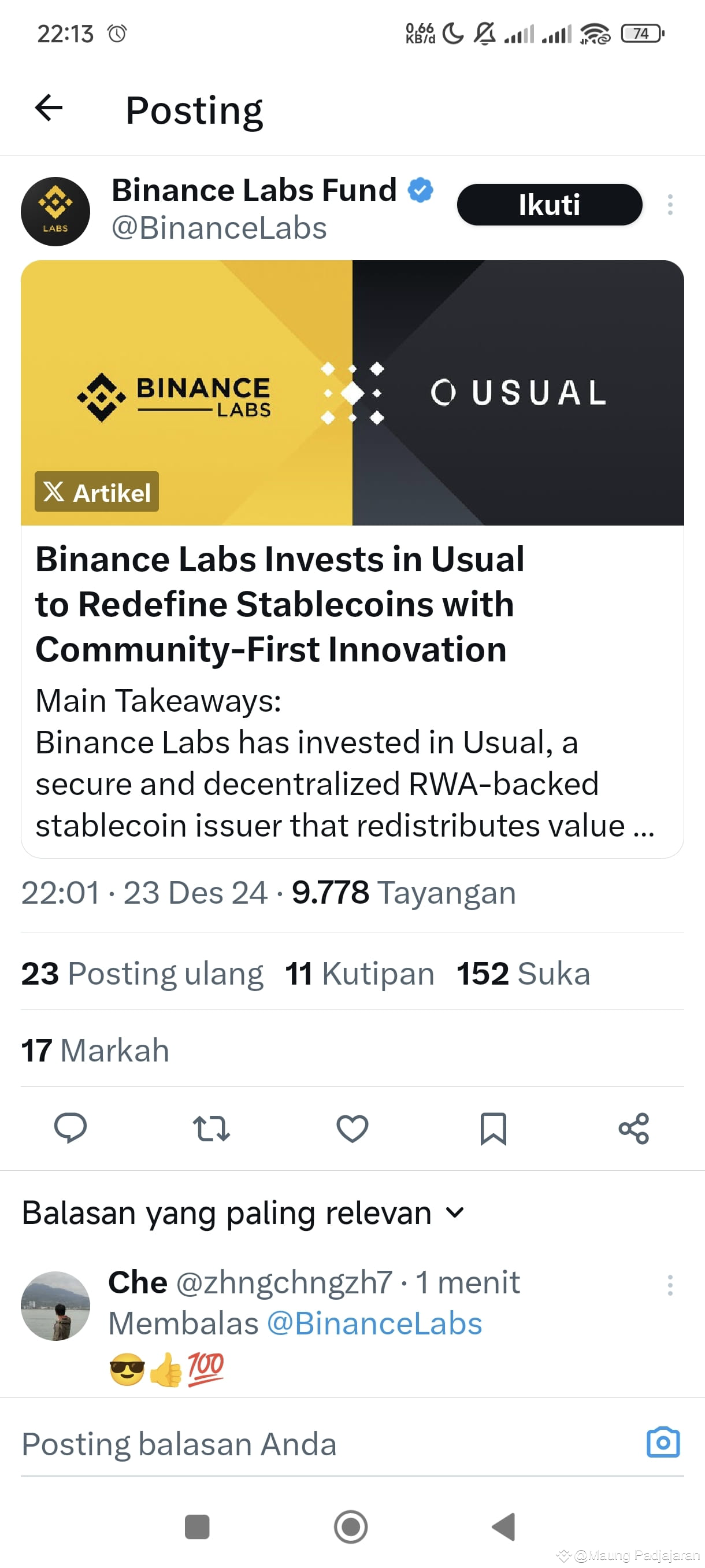Viewport: 705px width, 1568px height.
Task: Go back using the top-left arrow
Action: (48, 108)
